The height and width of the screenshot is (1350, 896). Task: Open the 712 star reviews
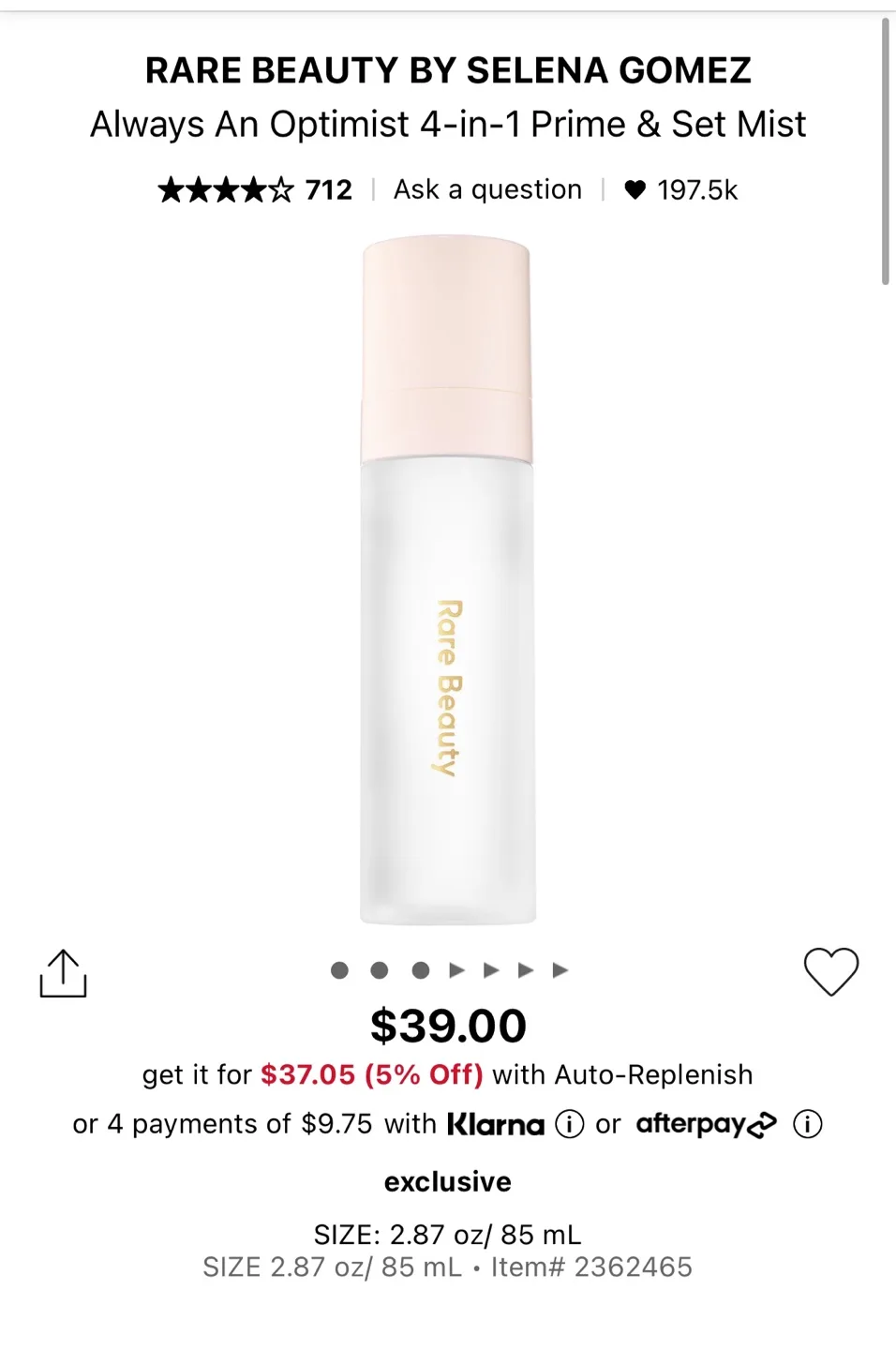pos(255,190)
